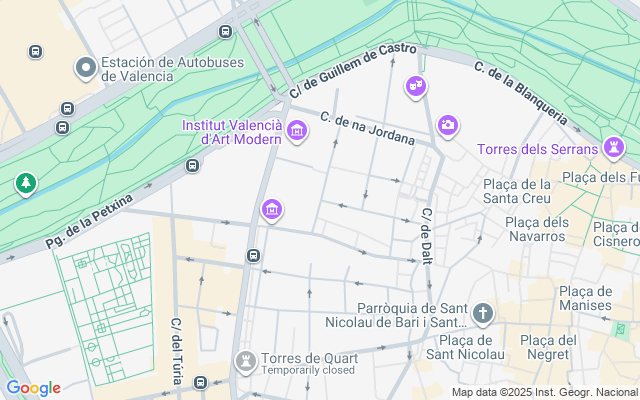
Task: Open Institut Valencià d'Art Modern place pin
Action: click(x=297, y=131)
